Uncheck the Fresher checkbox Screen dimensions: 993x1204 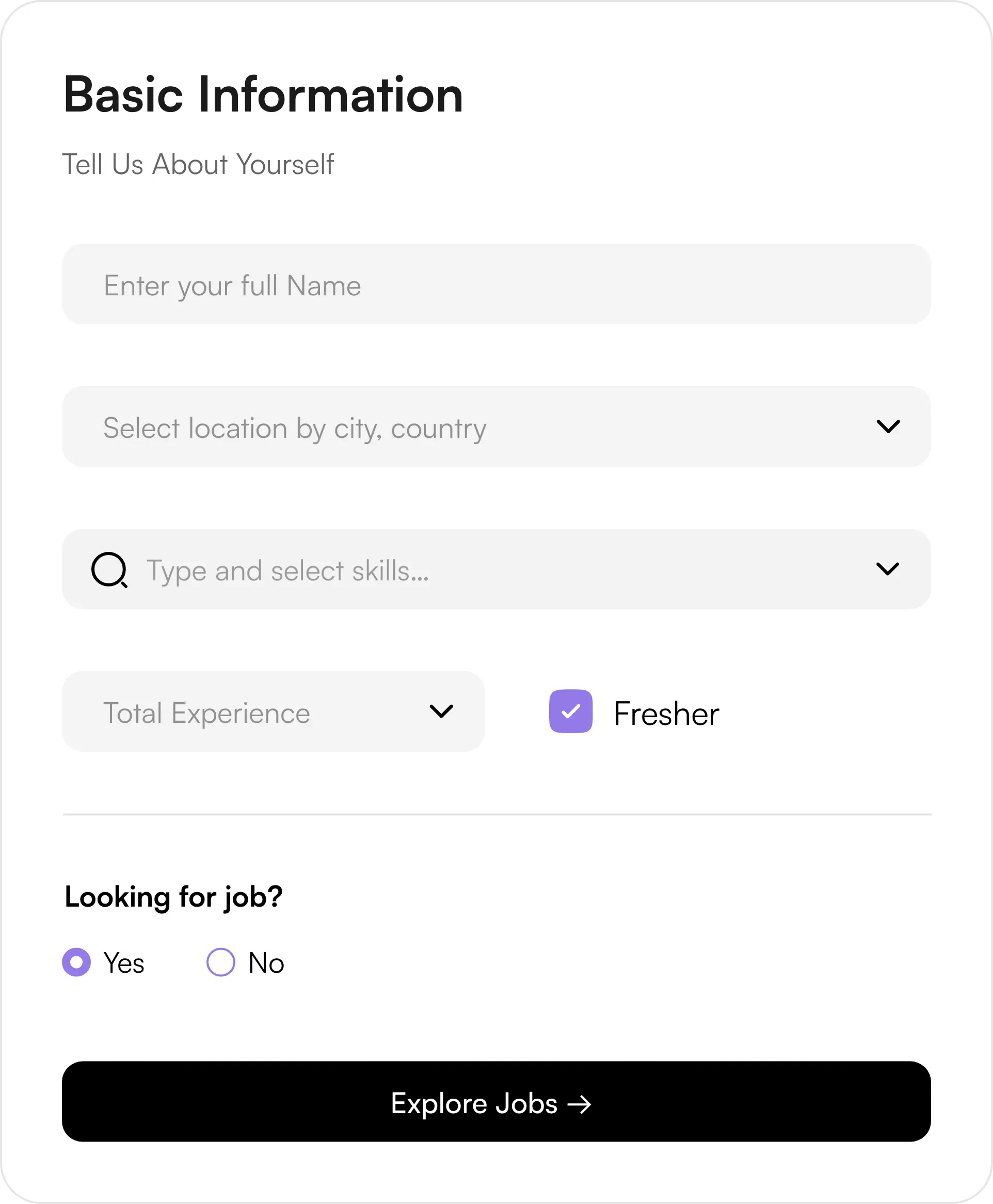pyautogui.click(x=570, y=711)
